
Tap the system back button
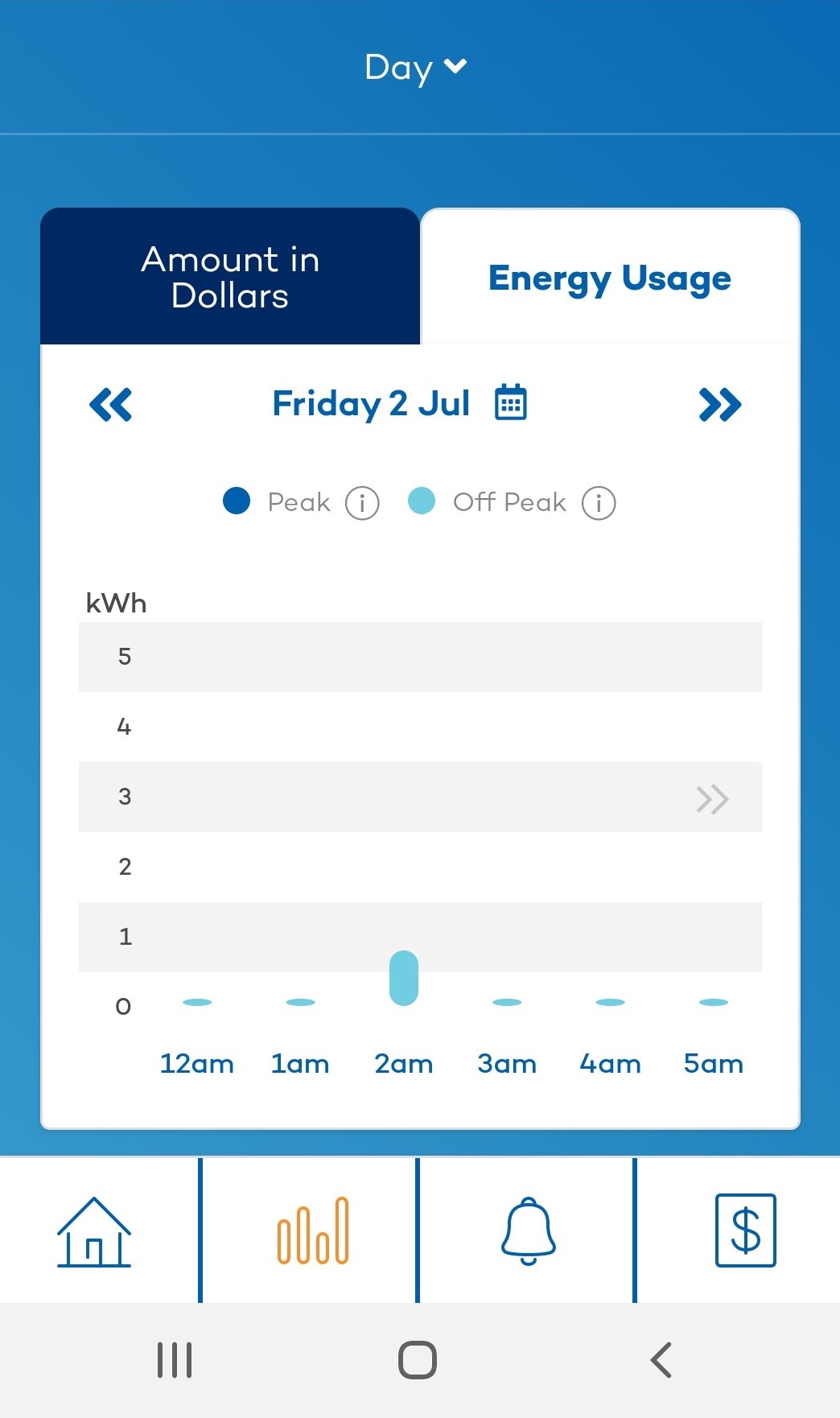[661, 1360]
